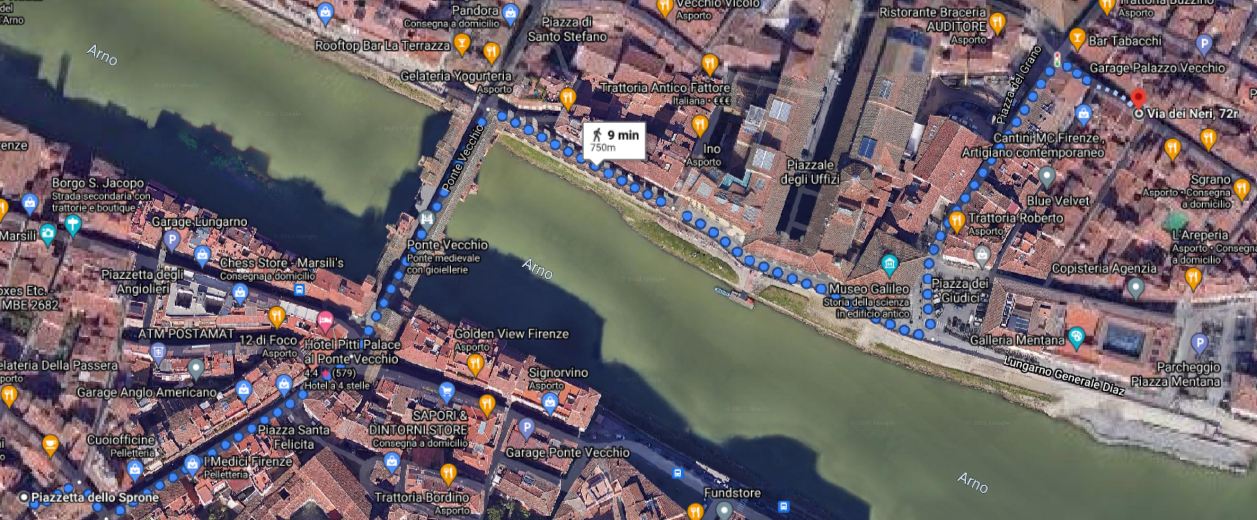Select the Piazzetta dello Sprone start point
This screenshot has width=1257, height=520.
24,497
